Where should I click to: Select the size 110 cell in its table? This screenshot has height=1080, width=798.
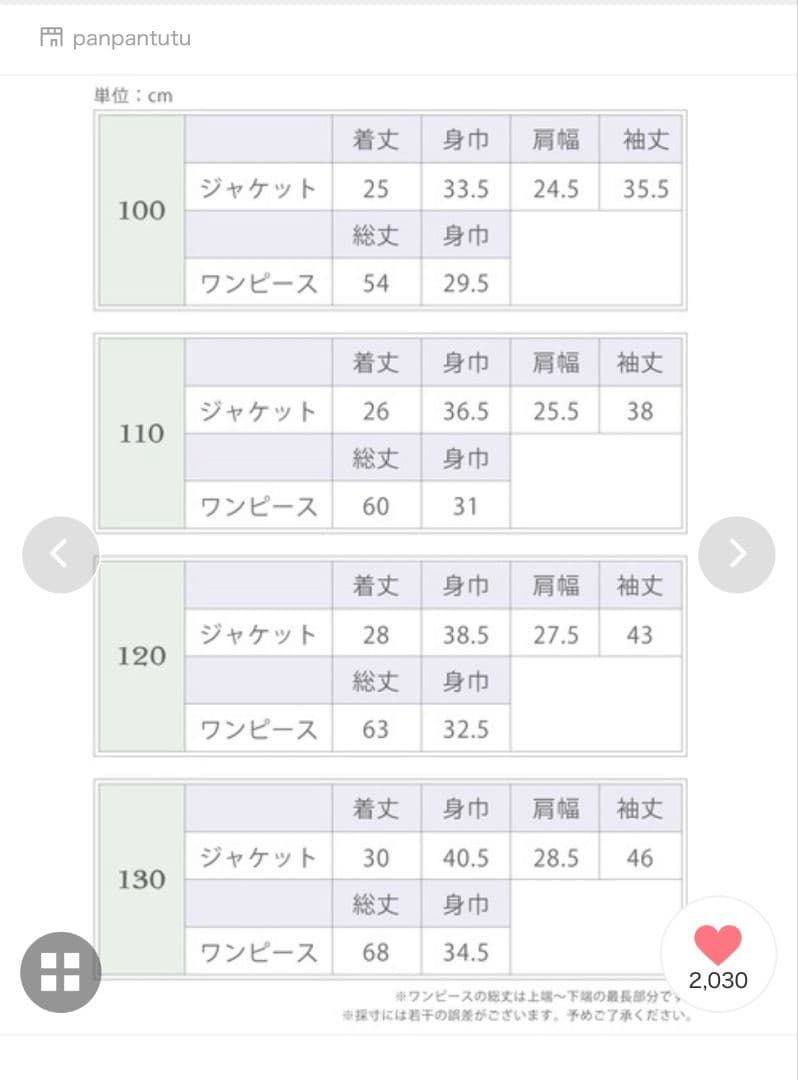(141, 433)
